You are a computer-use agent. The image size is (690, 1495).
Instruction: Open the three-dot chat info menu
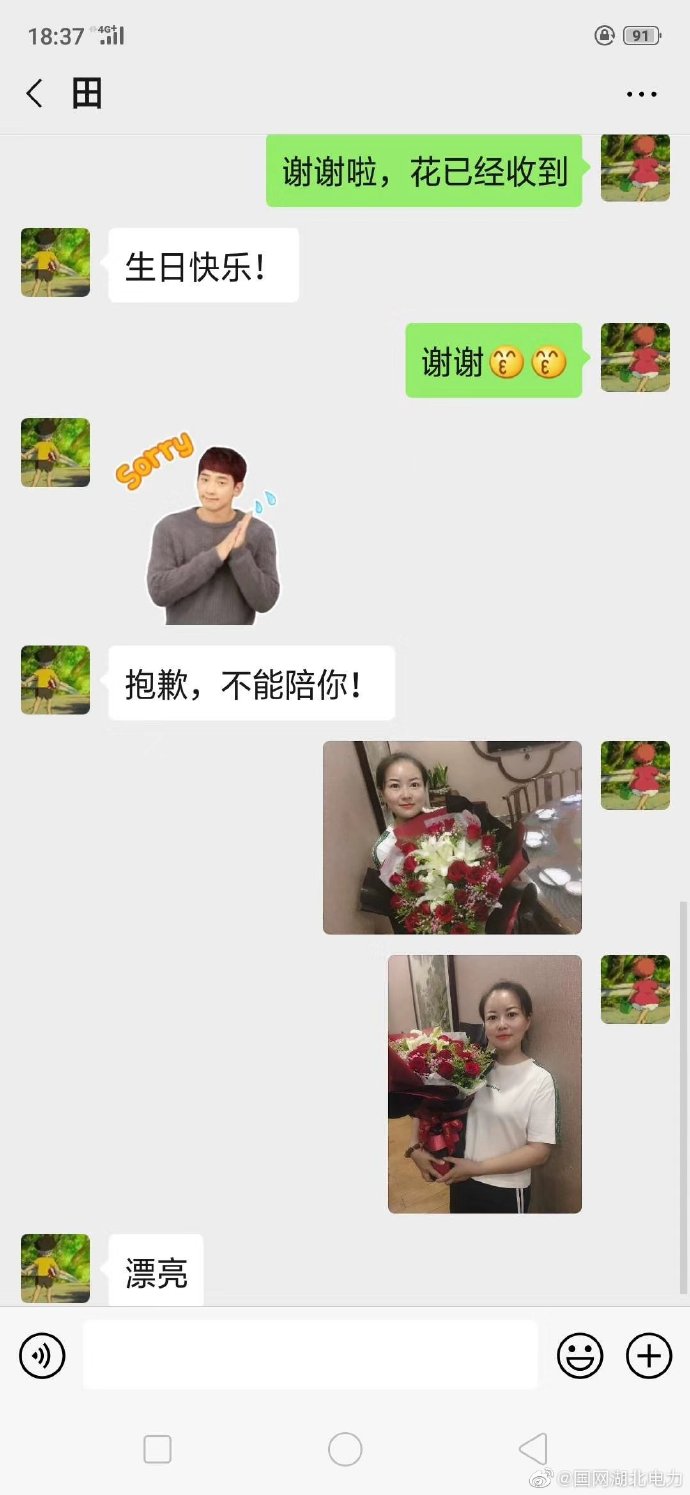tap(641, 95)
